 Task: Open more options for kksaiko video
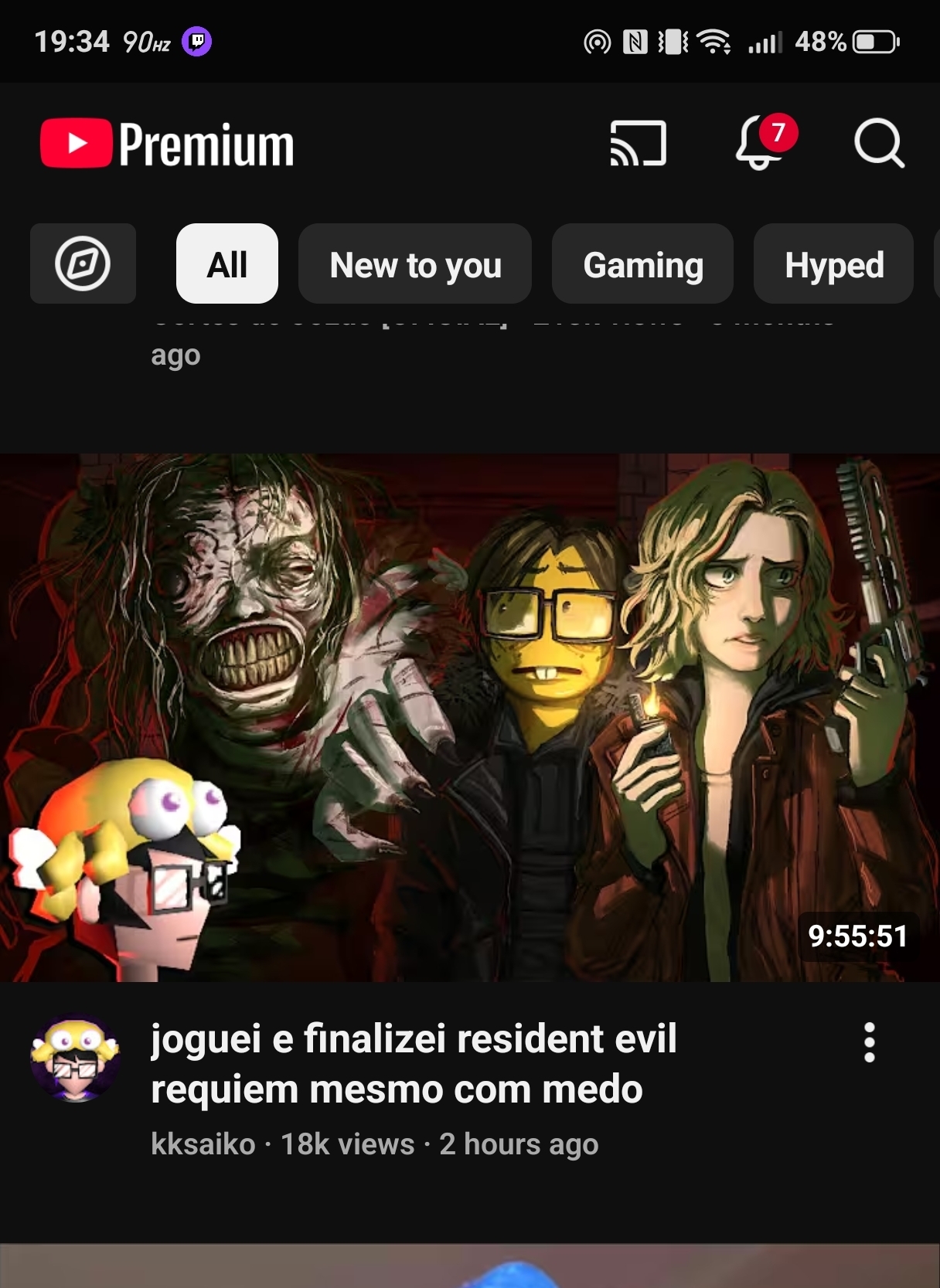[x=869, y=1042]
